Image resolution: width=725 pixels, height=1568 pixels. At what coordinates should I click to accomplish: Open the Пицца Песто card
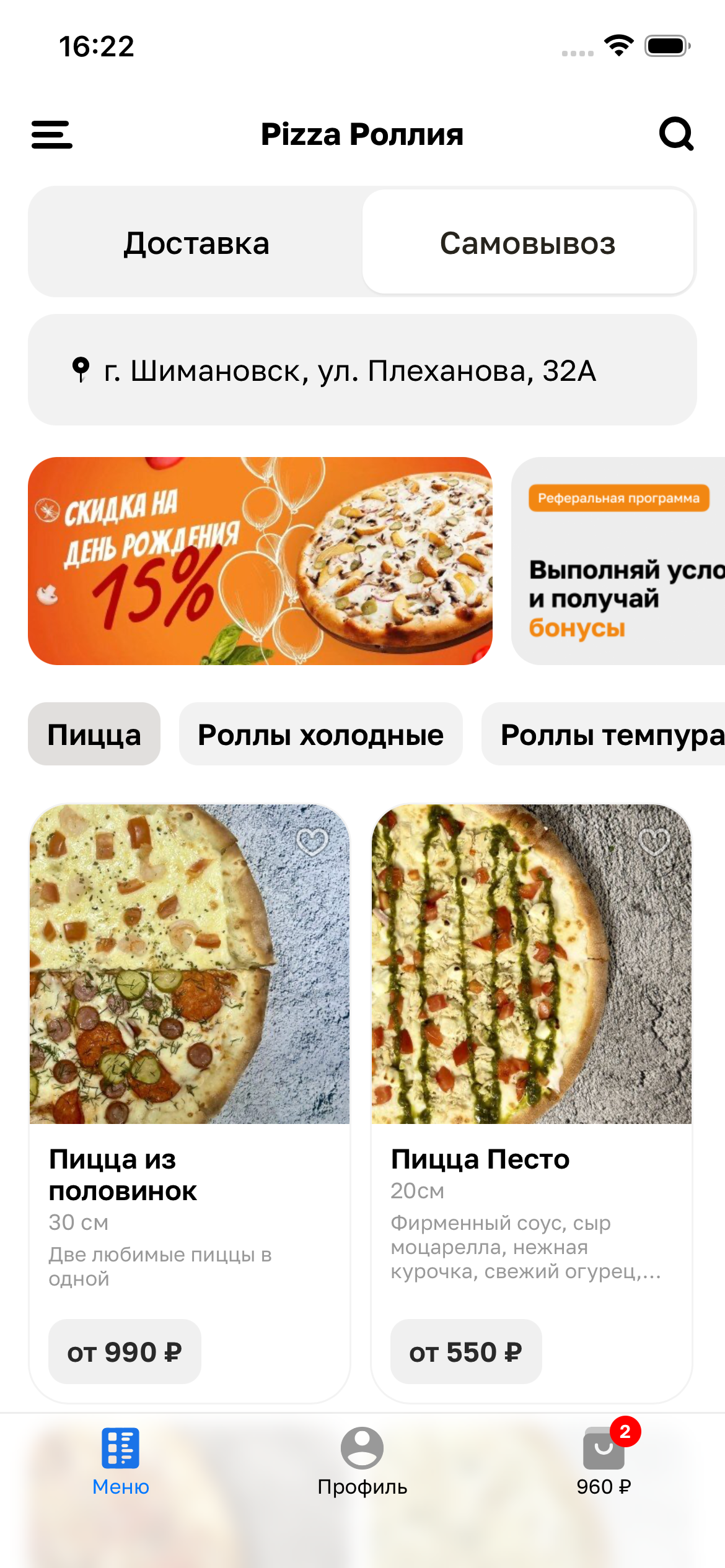pos(531,991)
